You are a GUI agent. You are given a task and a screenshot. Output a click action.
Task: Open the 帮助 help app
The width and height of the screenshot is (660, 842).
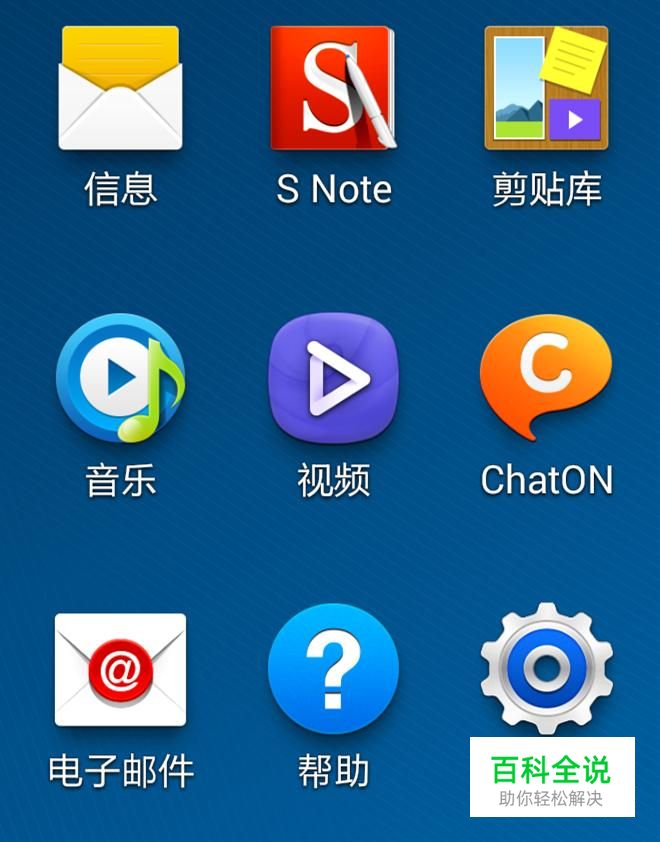333,670
